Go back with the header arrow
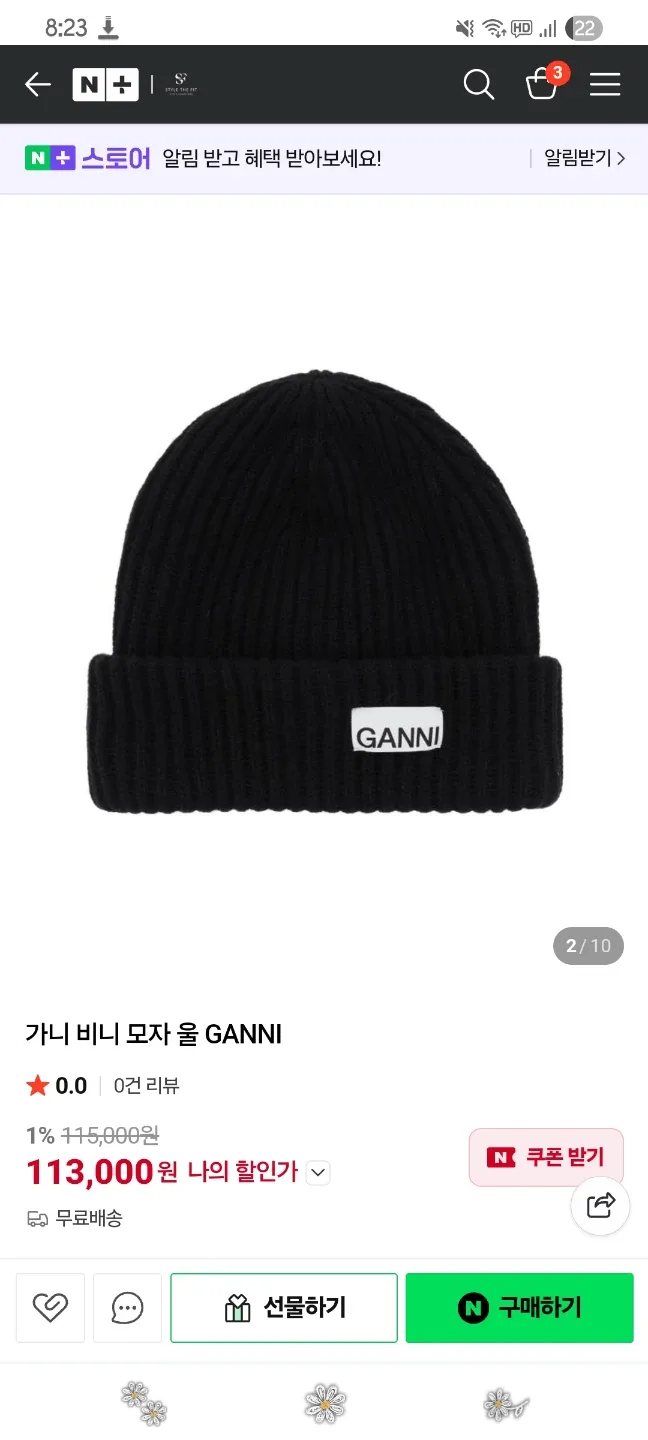648x1440 pixels. pos(38,85)
